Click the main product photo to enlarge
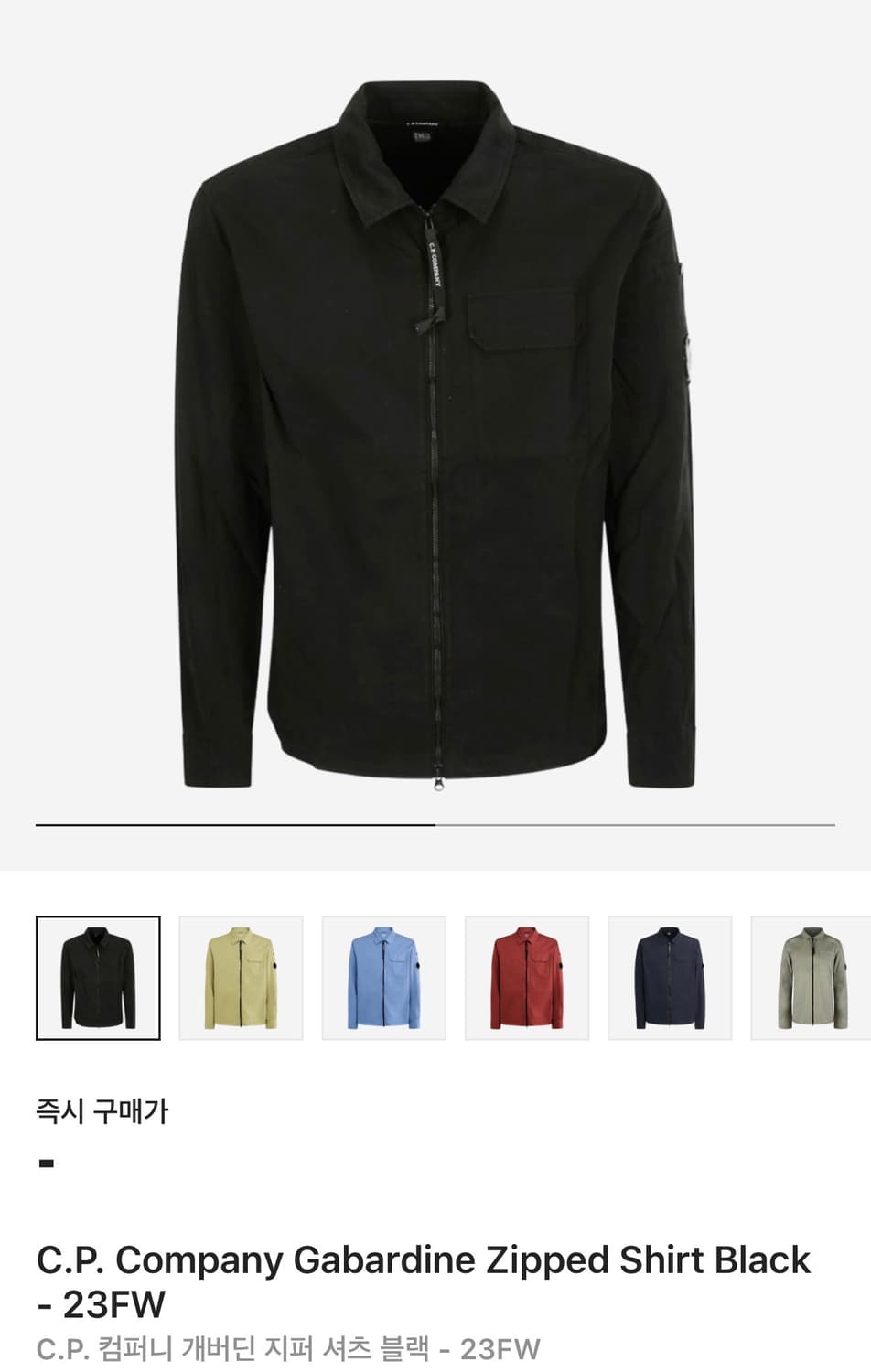The image size is (871, 1372). (x=435, y=430)
